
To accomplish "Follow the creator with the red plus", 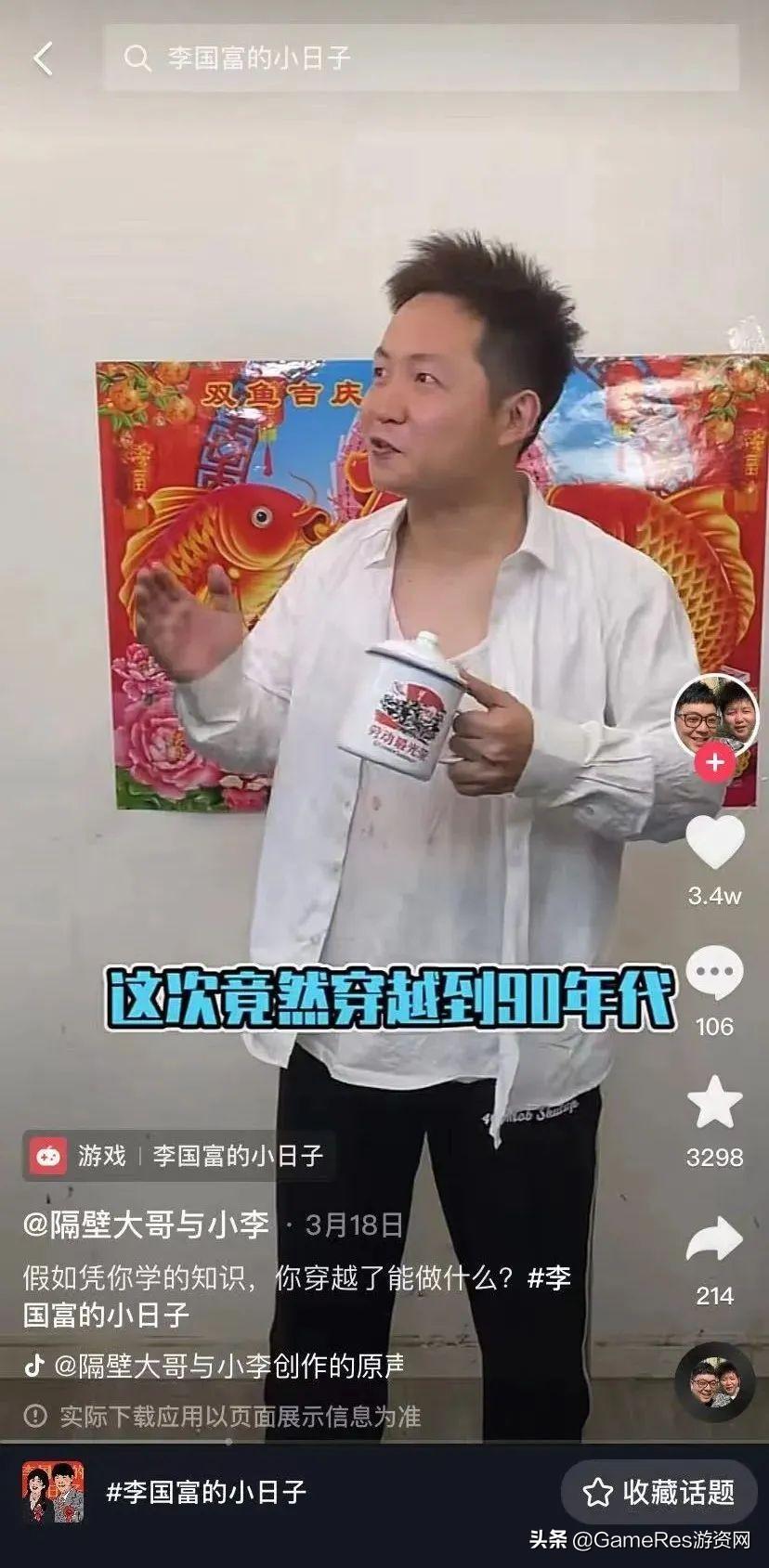I will 714,762.
